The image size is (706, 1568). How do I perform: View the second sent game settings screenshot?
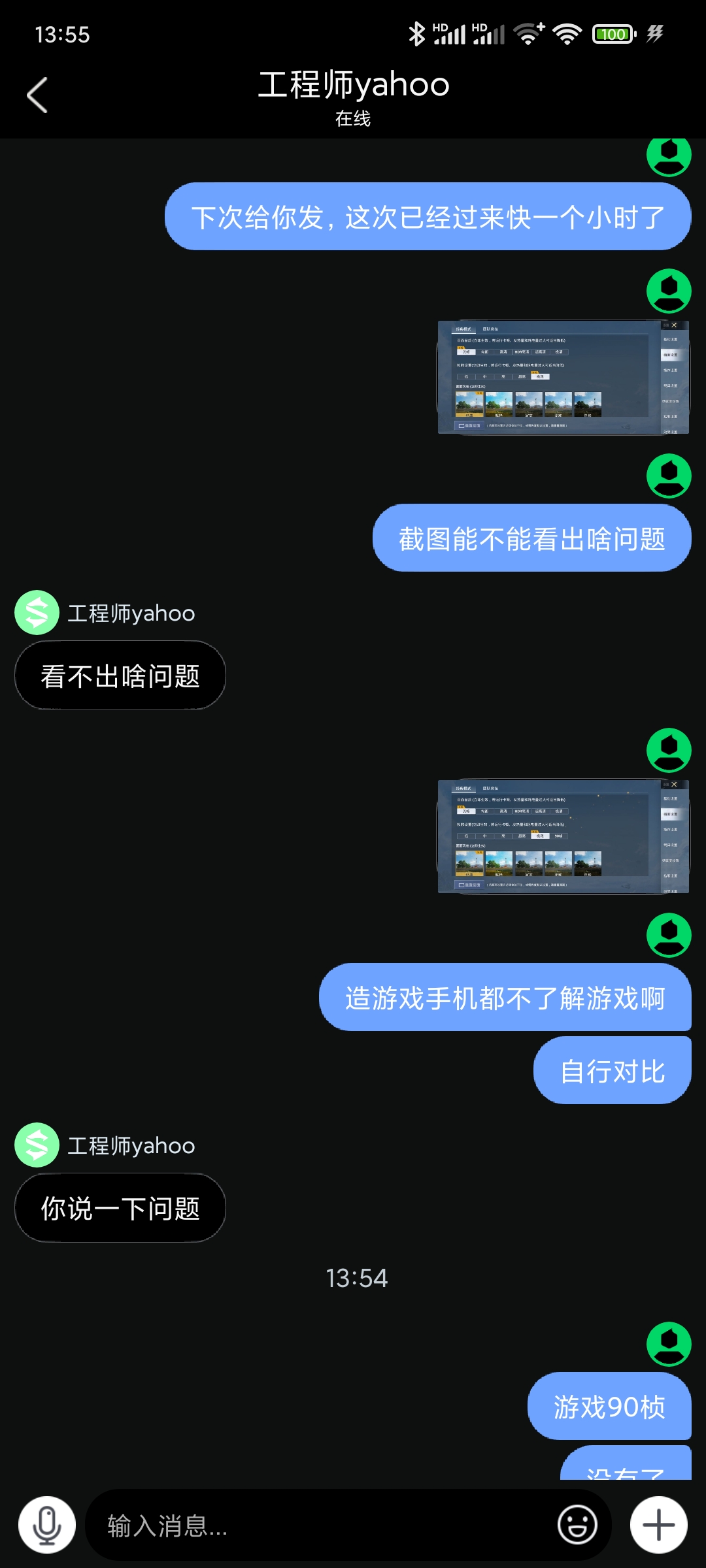(563, 836)
